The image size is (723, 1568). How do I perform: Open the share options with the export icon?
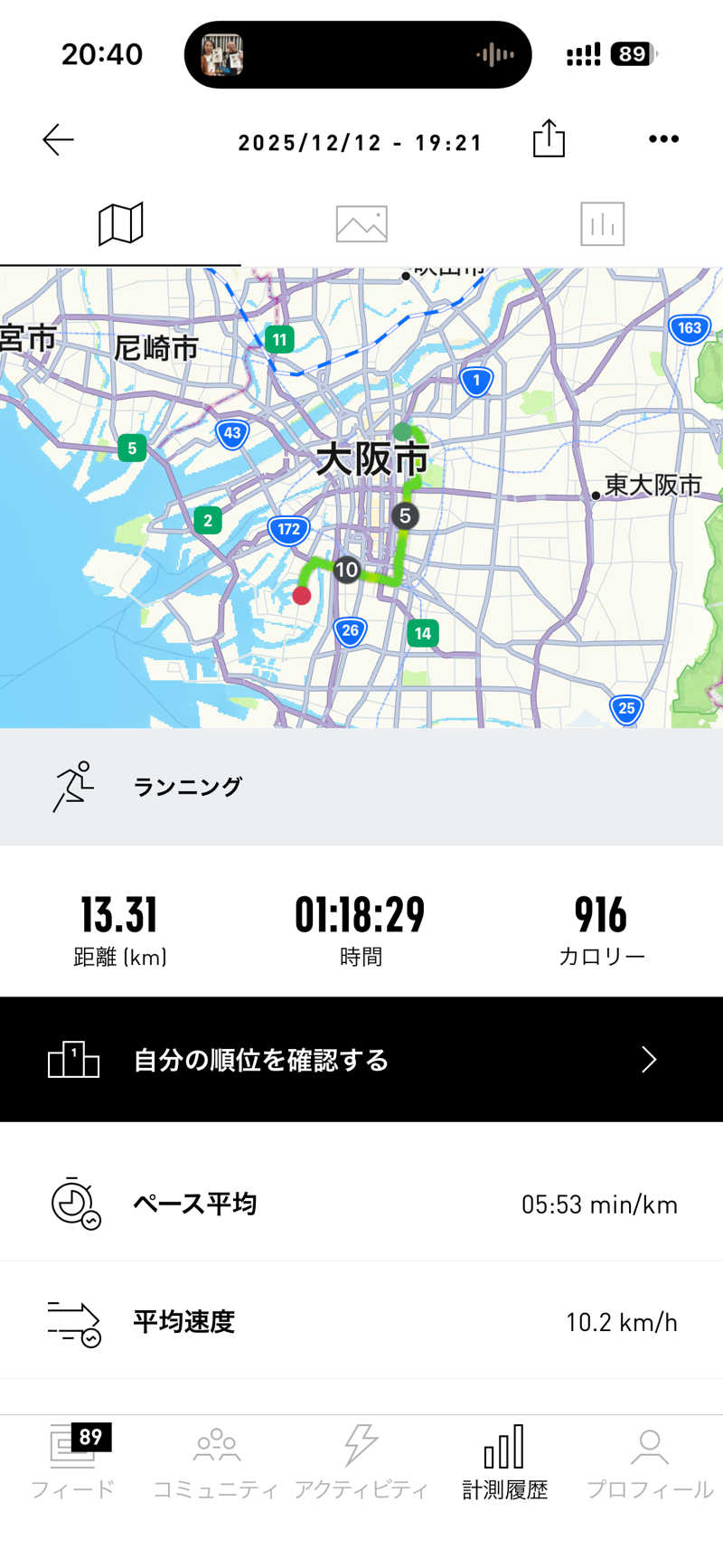[550, 138]
